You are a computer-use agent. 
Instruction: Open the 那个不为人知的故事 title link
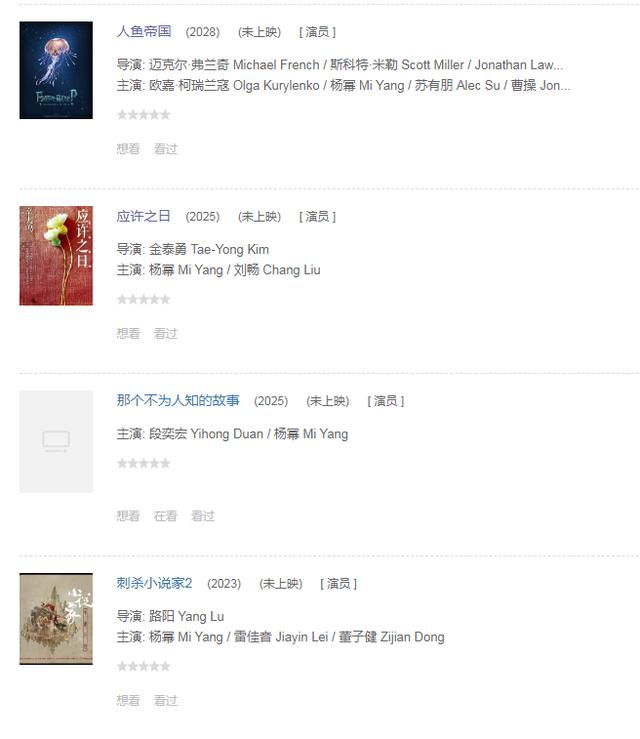point(178,400)
